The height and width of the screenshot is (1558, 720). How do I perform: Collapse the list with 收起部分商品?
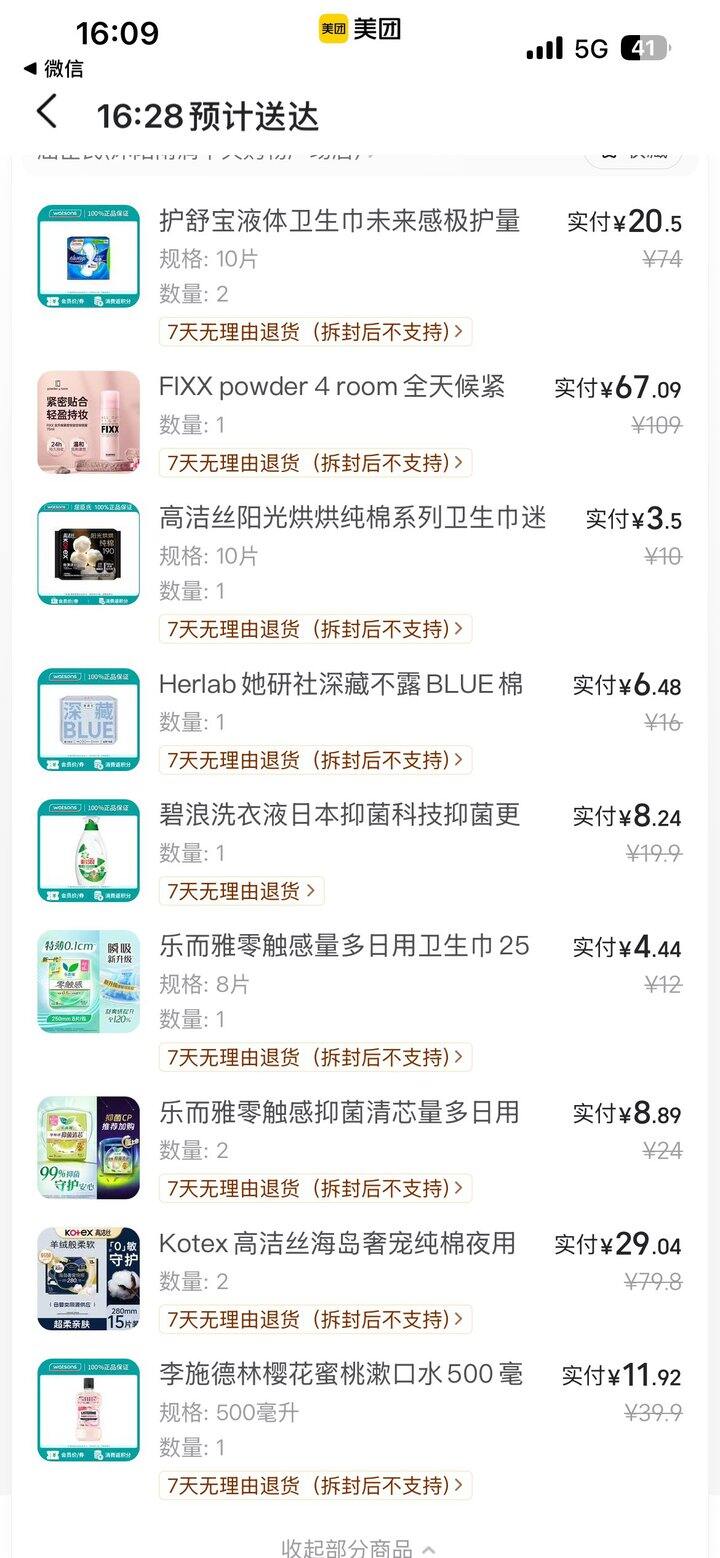coord(358,1548)
